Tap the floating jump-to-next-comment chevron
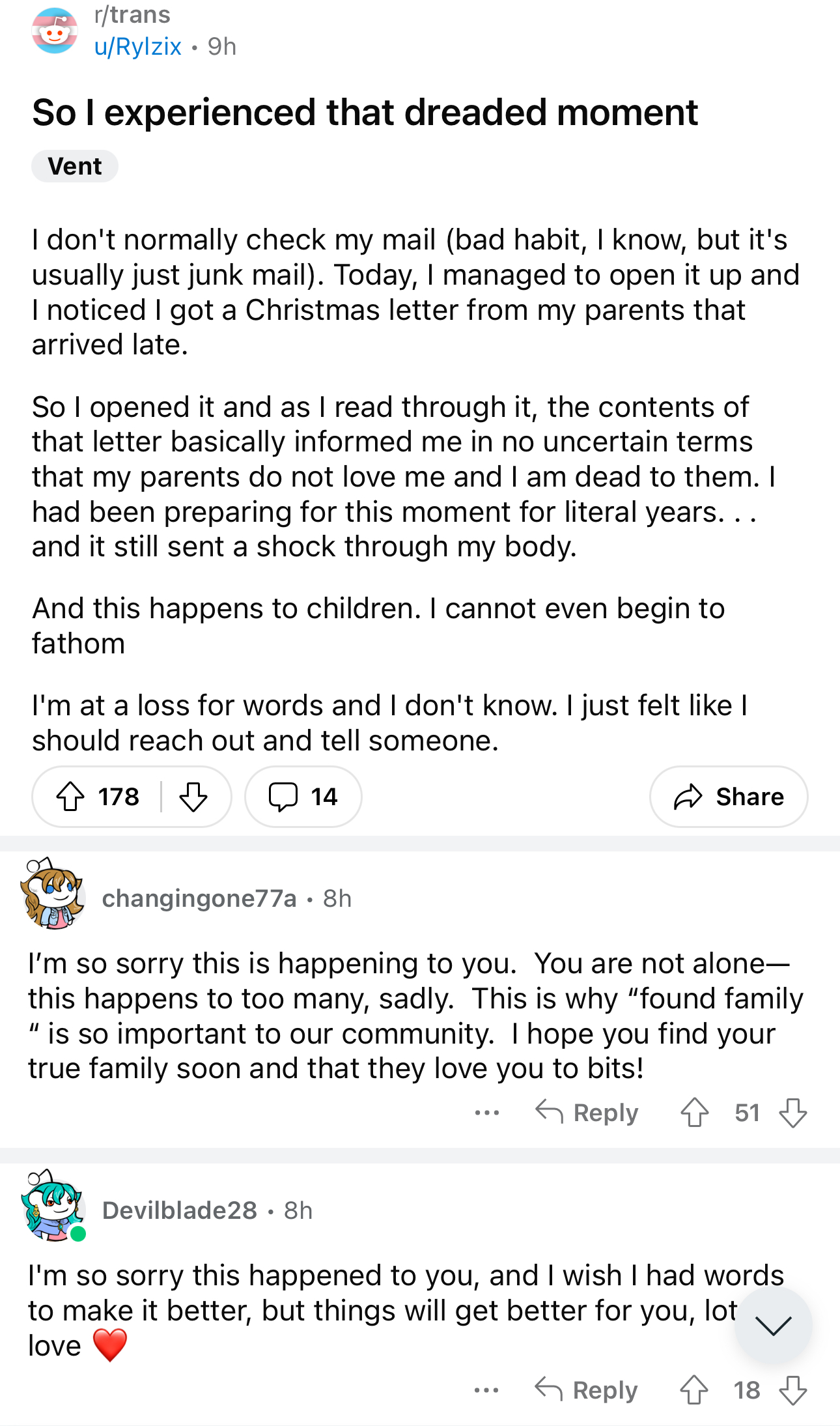This screenshot has width=840, height=1426. [x=773, y=1325]
